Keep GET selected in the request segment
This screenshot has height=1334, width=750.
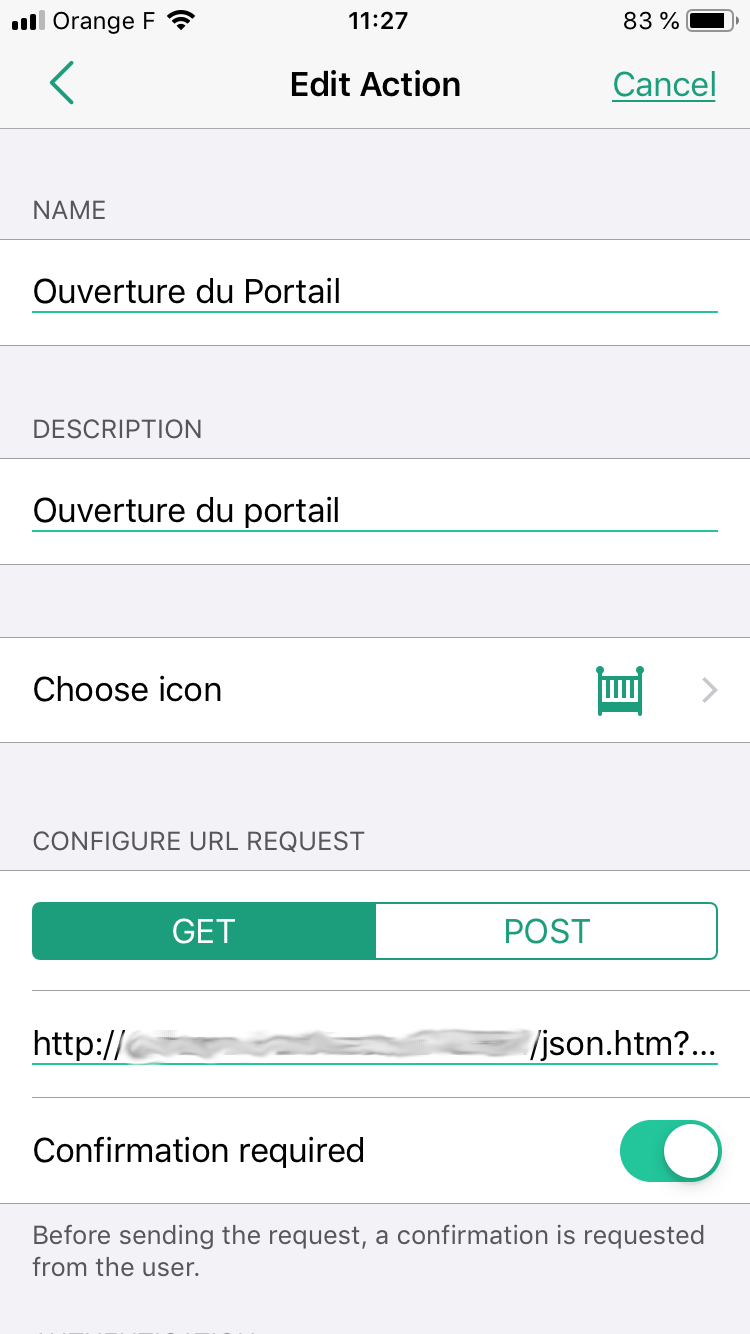click(203, 930)
